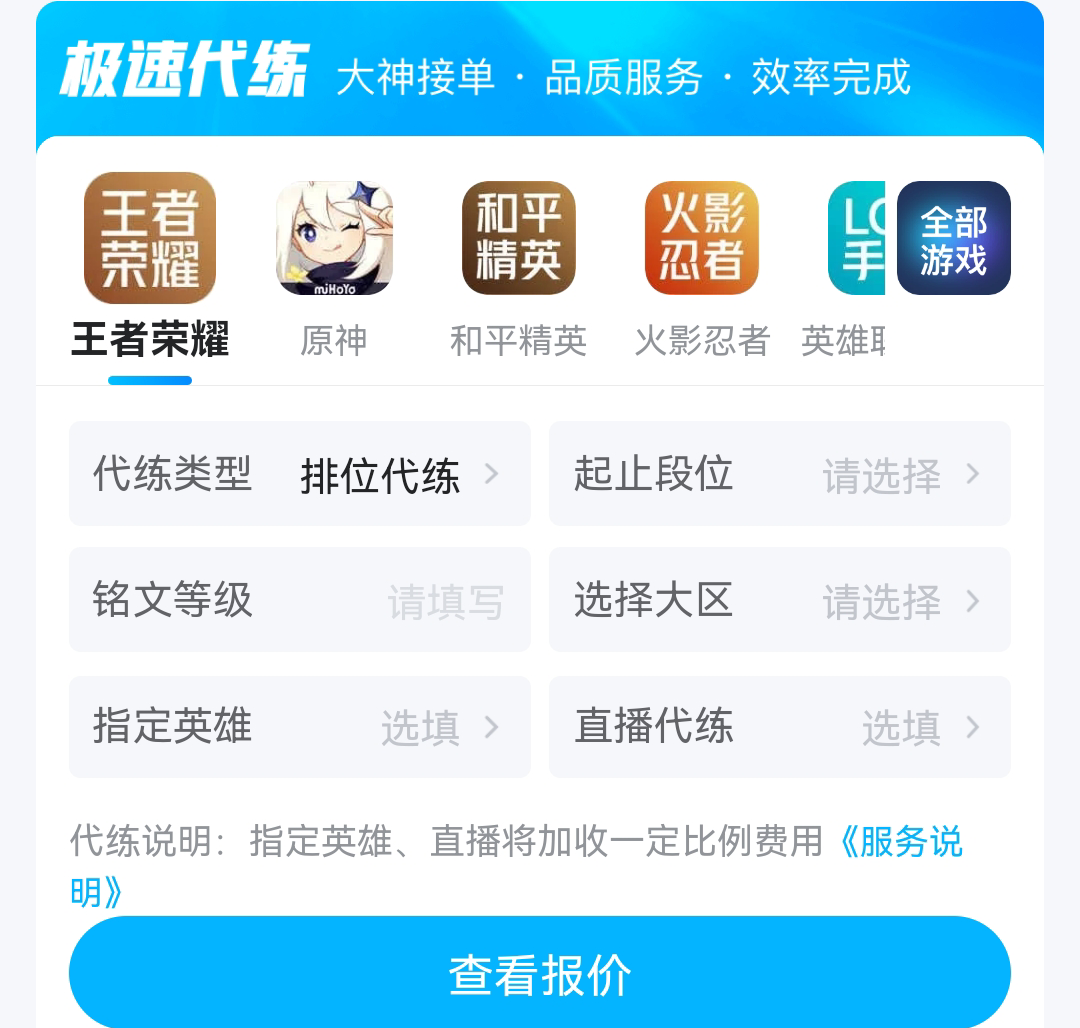Choose the 火影忍者 game tab
This screenshot has width=1080, height=1028.
(x=702, y=265)
